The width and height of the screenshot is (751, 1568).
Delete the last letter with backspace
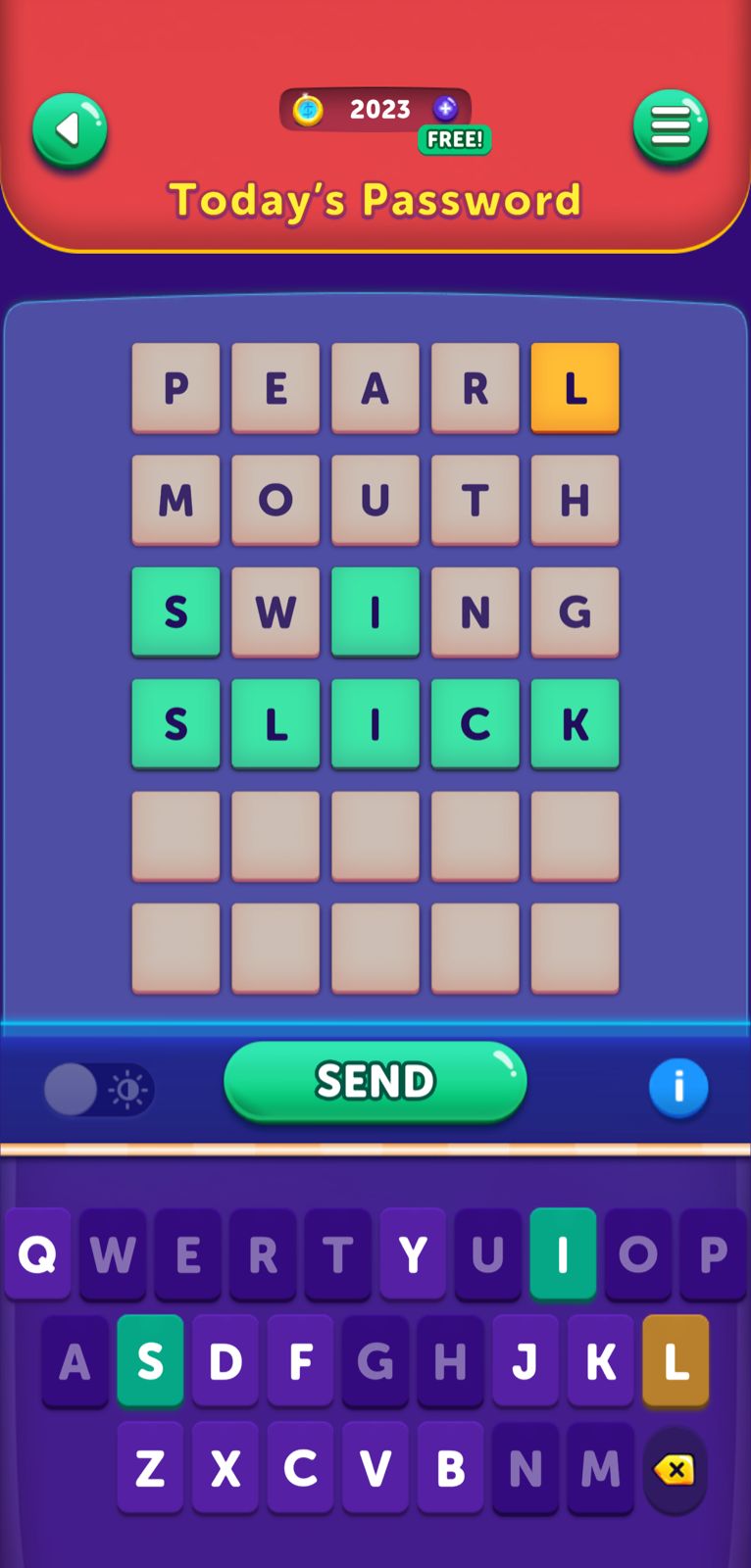(675, 1469)
